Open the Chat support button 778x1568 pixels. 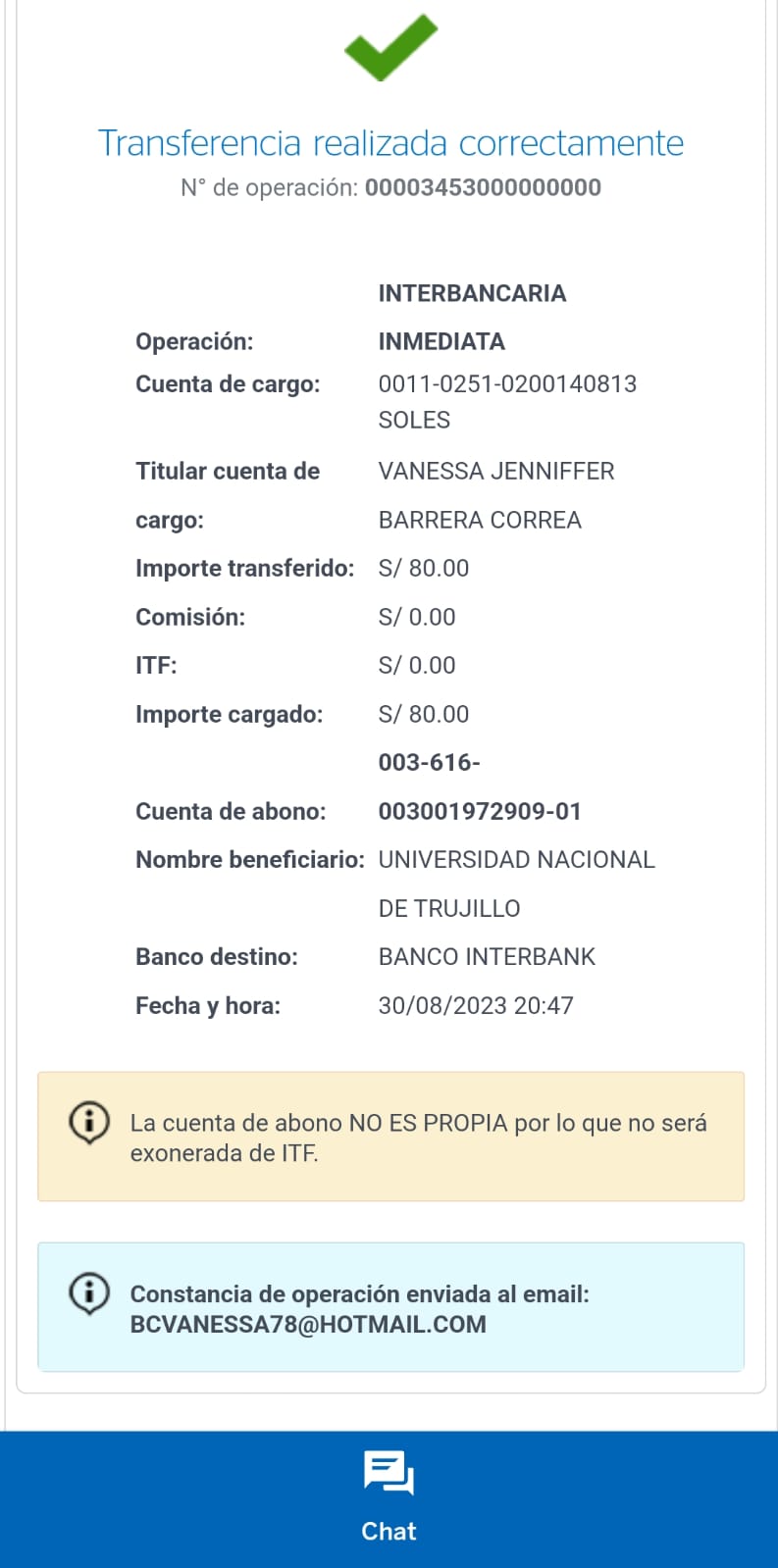point(389,1495)
